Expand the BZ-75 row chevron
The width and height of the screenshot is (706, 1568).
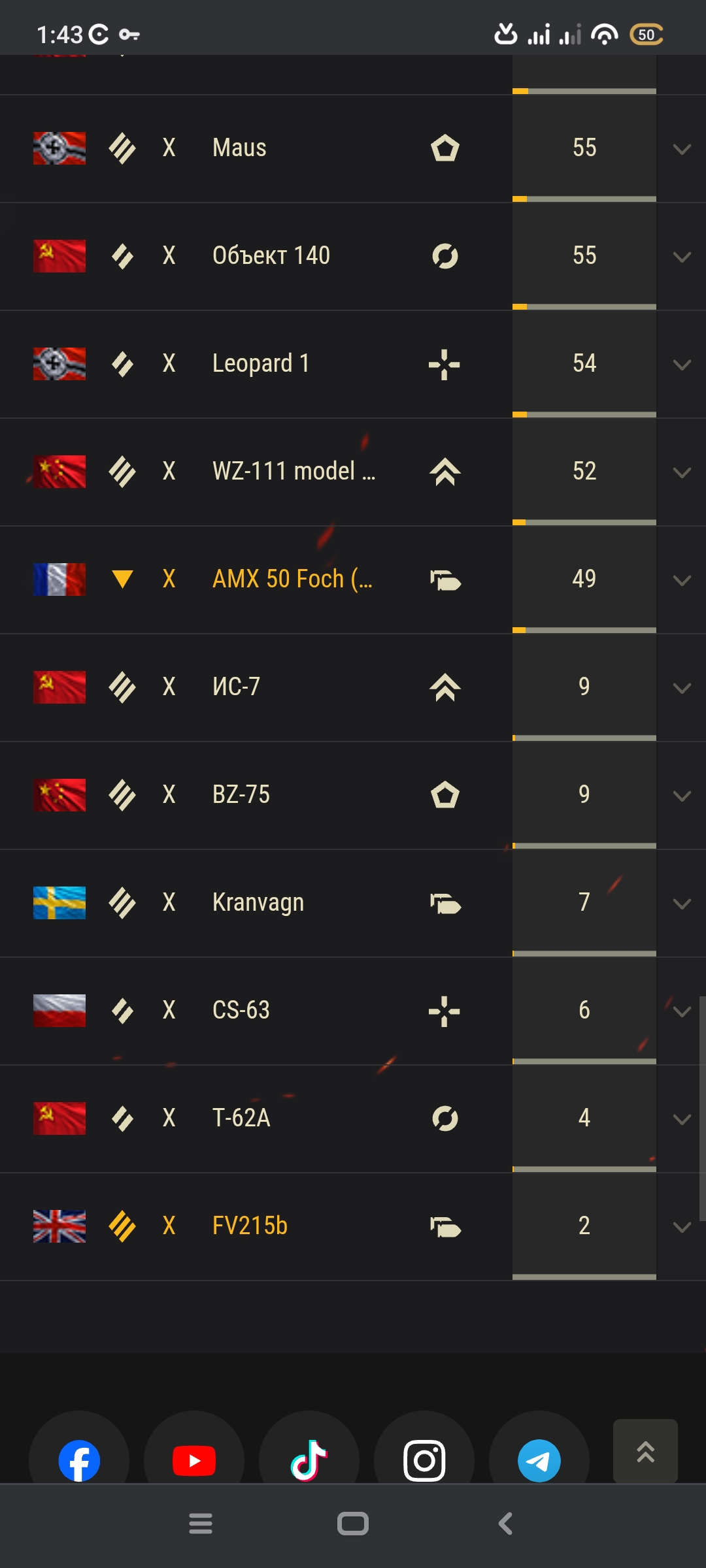point(682,796)
